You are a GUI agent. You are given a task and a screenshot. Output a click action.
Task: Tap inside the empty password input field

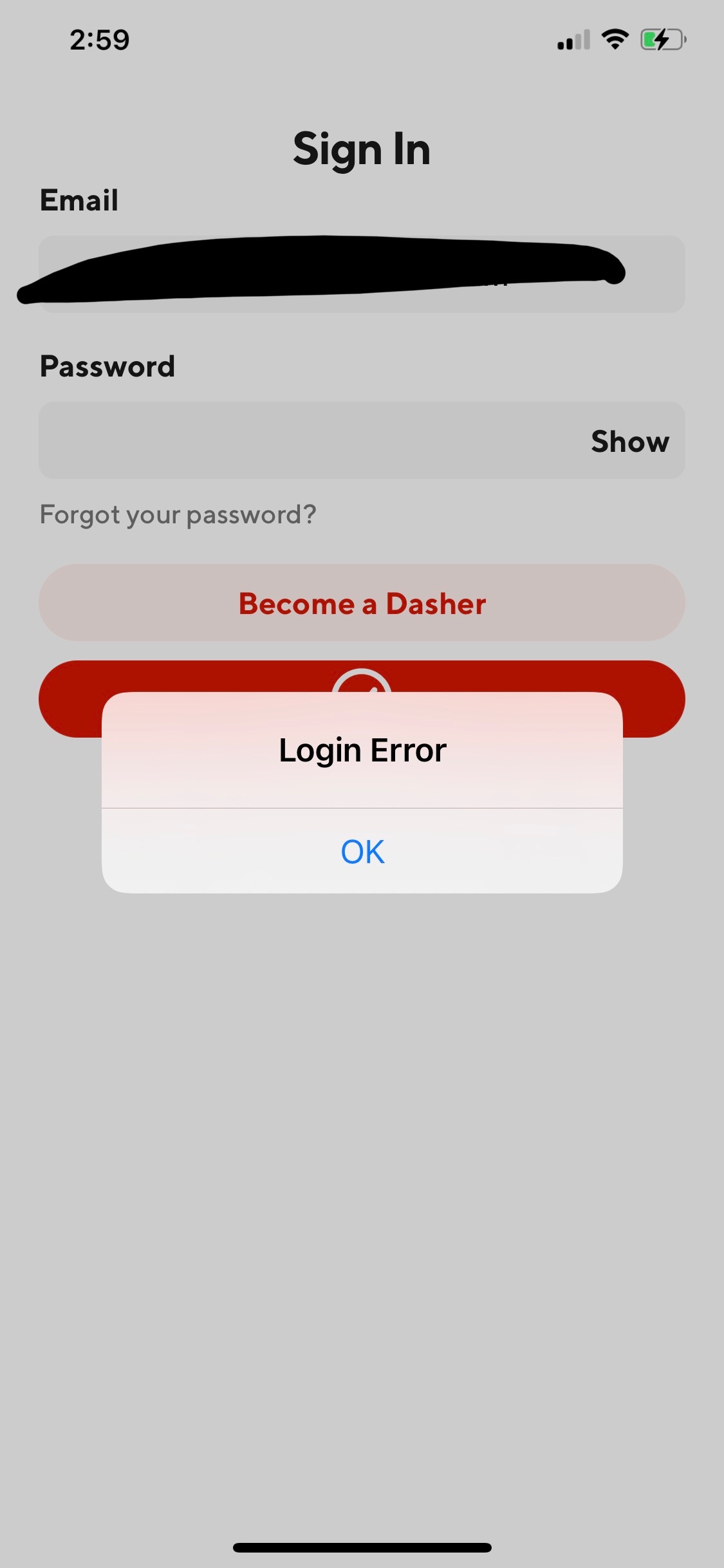pos(257,441)
